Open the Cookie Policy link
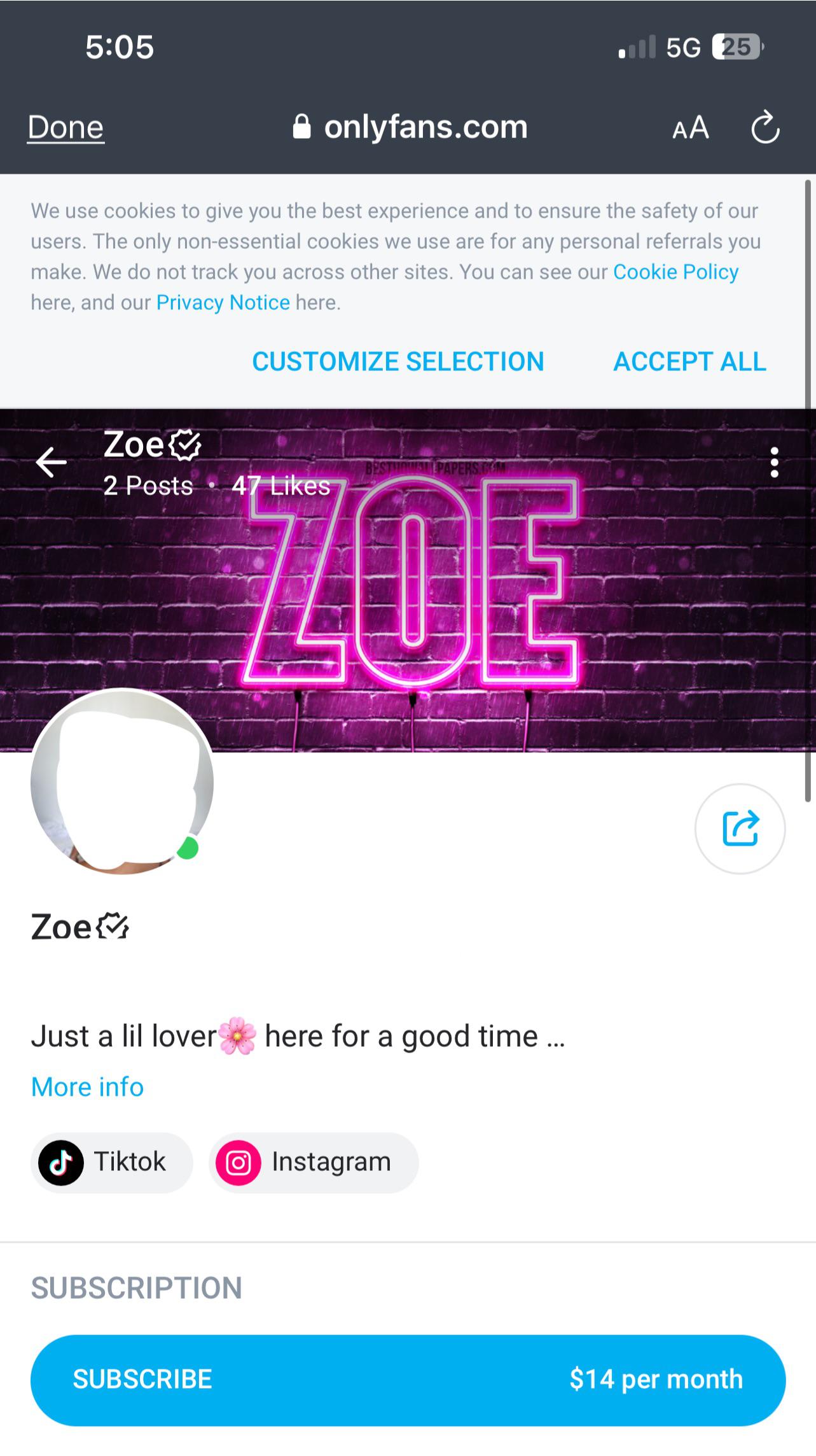The image size is (816, 1456). [675, 272]
